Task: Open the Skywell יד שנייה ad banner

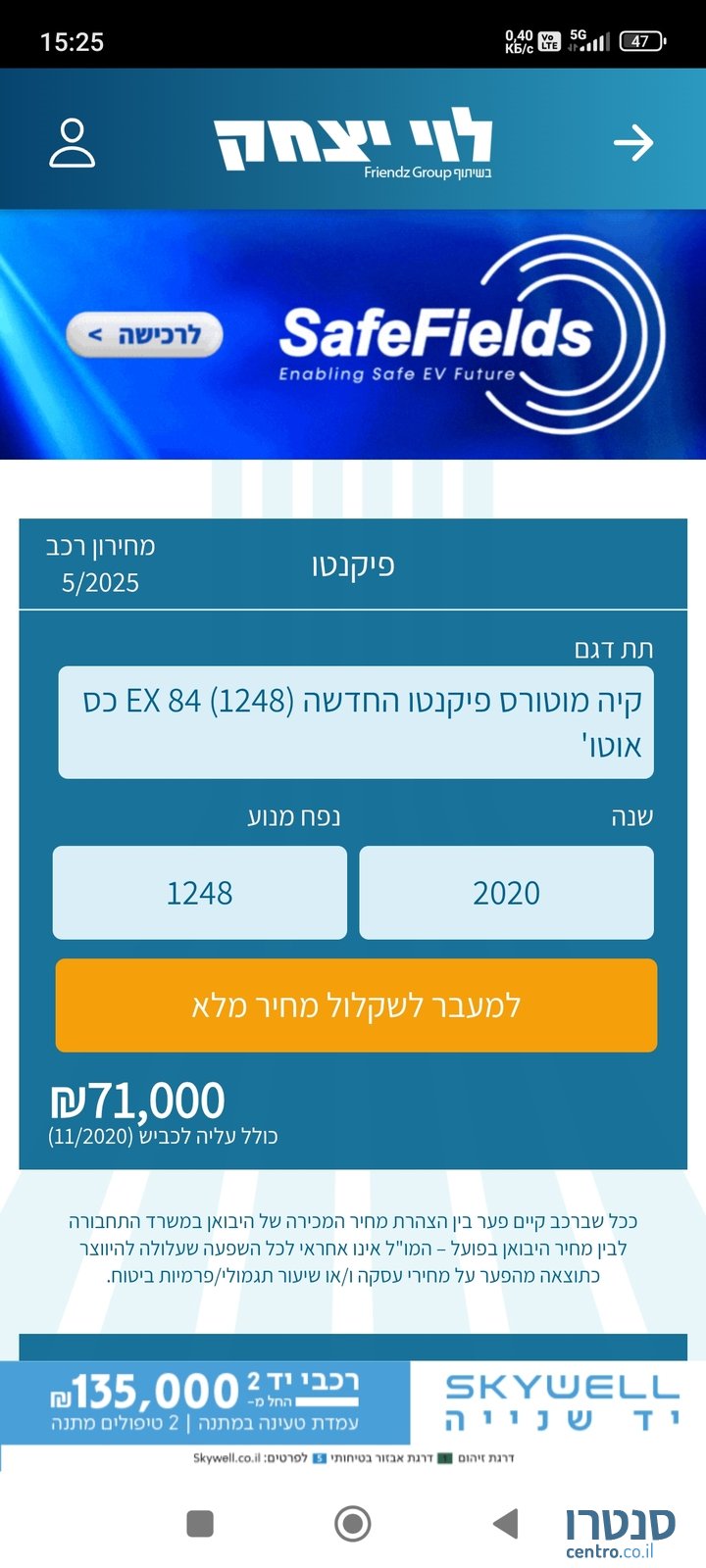Action: pyautogui.click(x=353, y=1409)
